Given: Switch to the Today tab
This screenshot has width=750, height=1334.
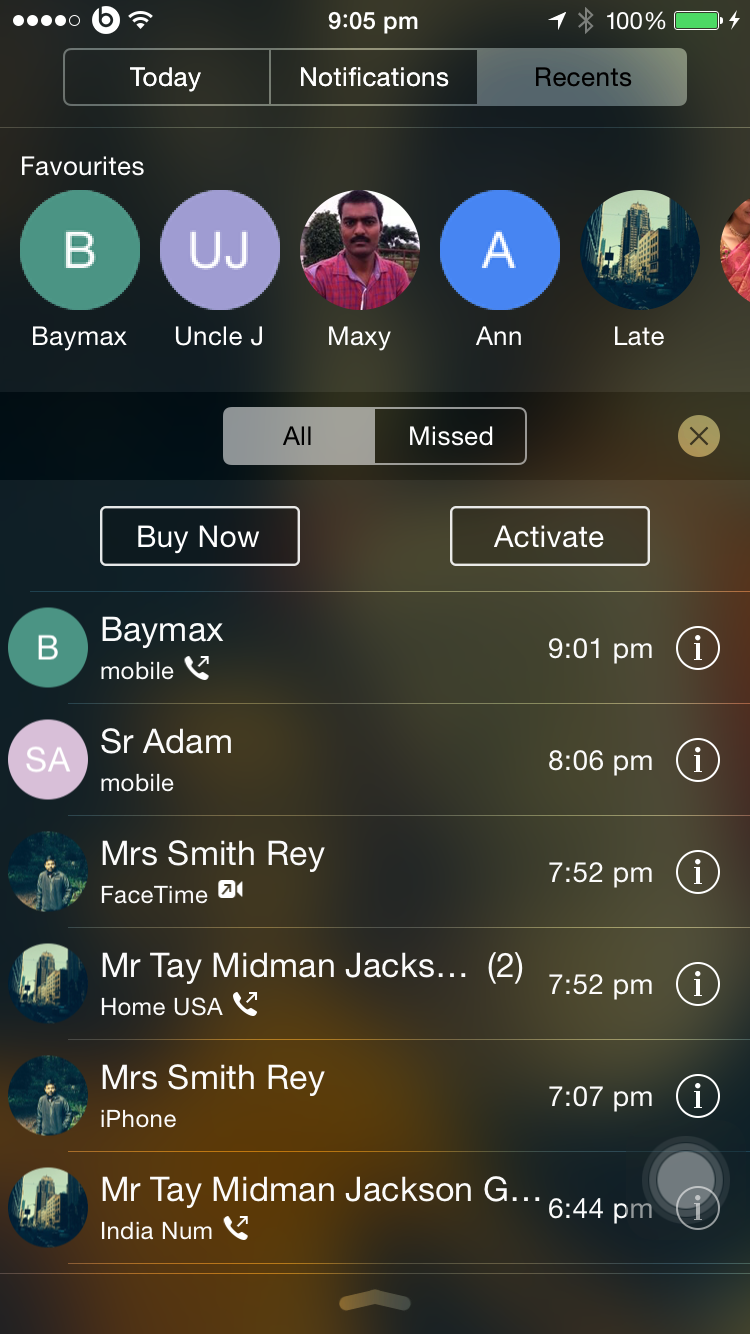Looking at the screenshot, I should coord(166,77).
